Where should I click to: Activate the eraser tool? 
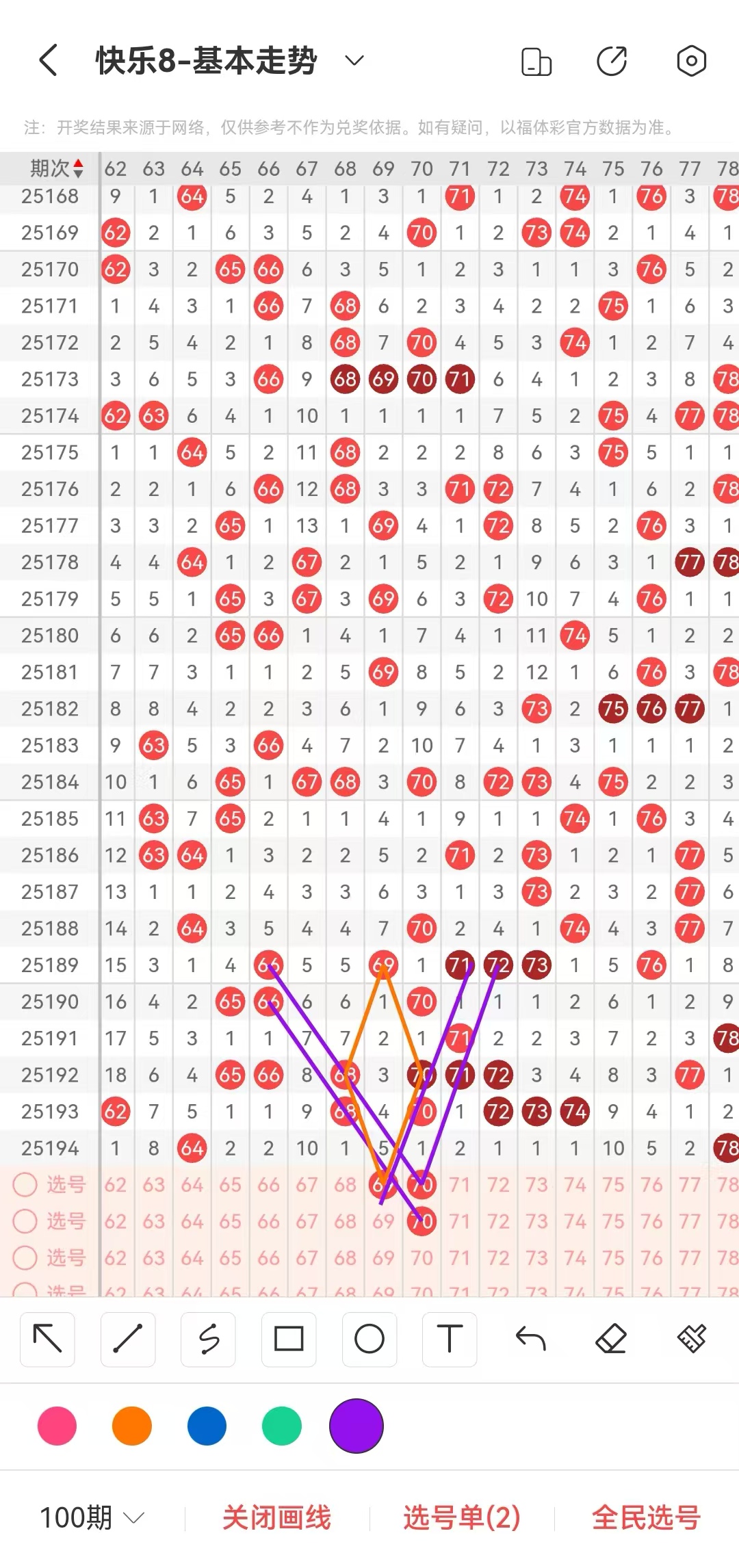[x=611, y=1339]
